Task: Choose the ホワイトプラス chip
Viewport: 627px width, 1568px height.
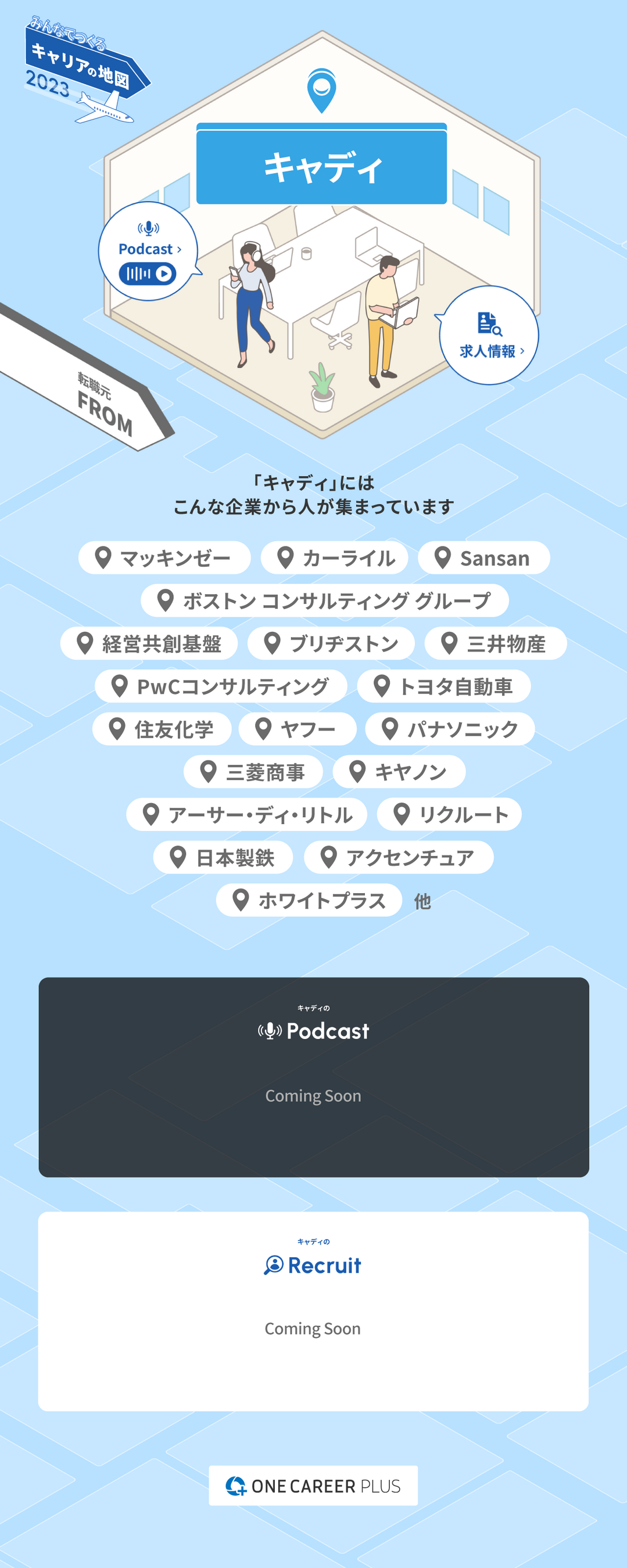Action: coord(309,900)
